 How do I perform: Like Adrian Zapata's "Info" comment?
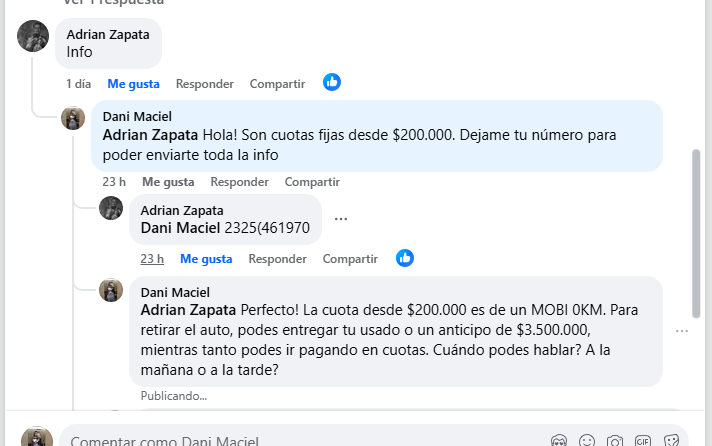[133, 84]
